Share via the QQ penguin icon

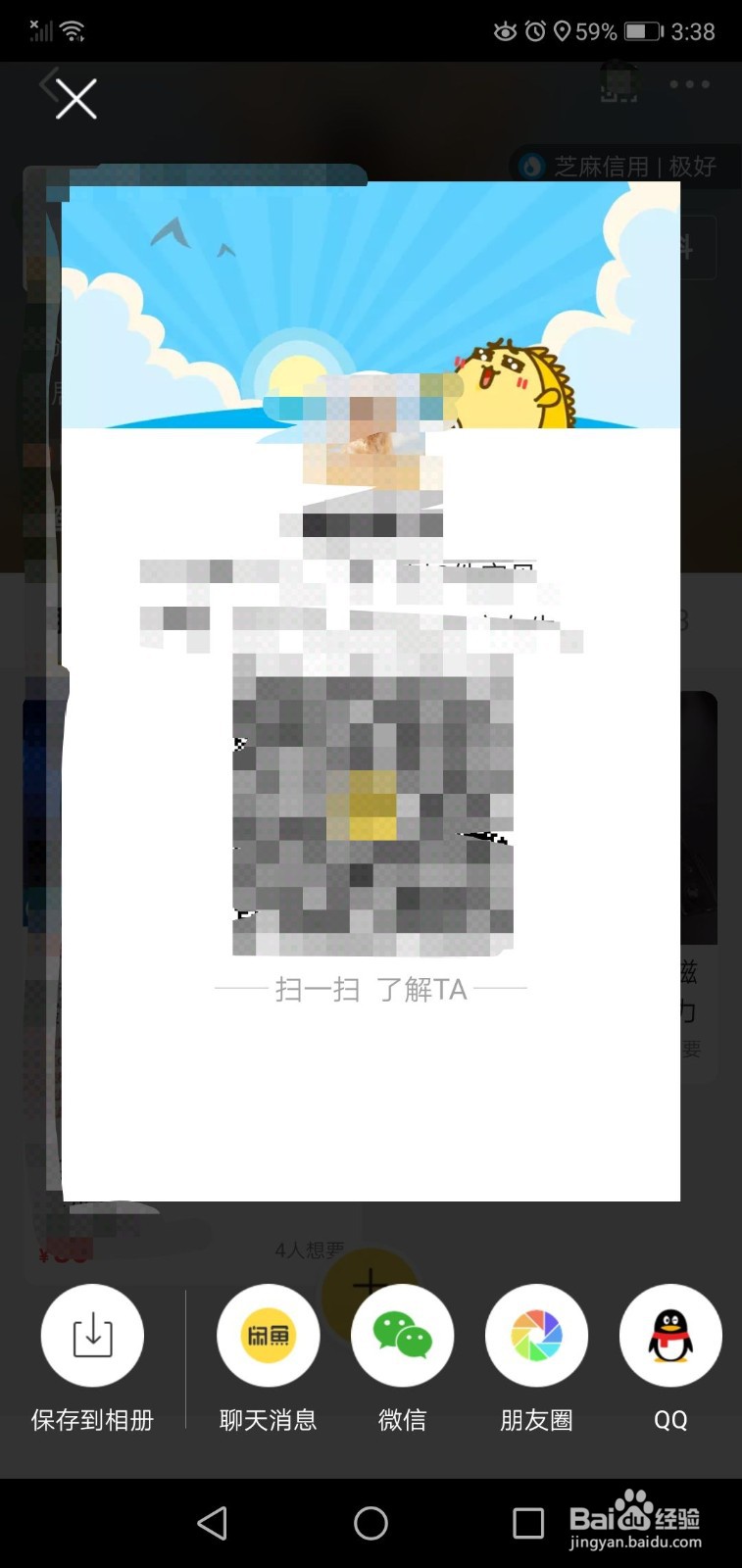670,1336
